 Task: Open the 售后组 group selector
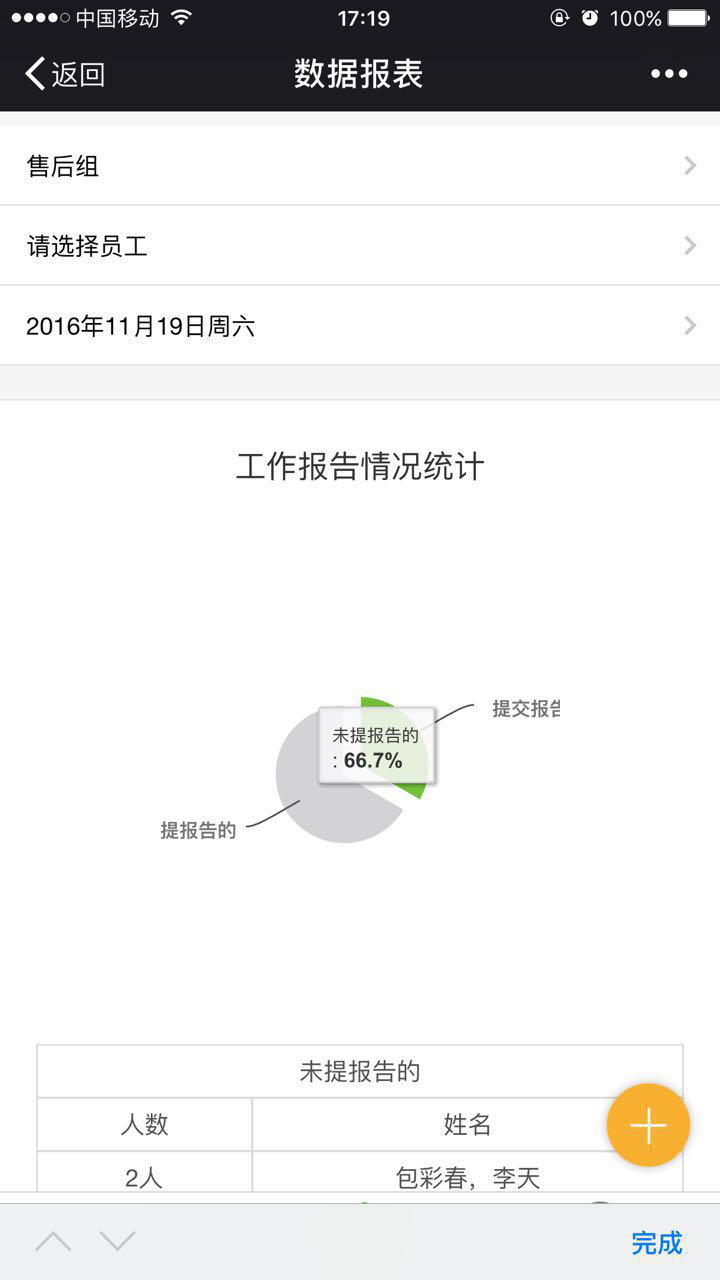pos(360,166)
